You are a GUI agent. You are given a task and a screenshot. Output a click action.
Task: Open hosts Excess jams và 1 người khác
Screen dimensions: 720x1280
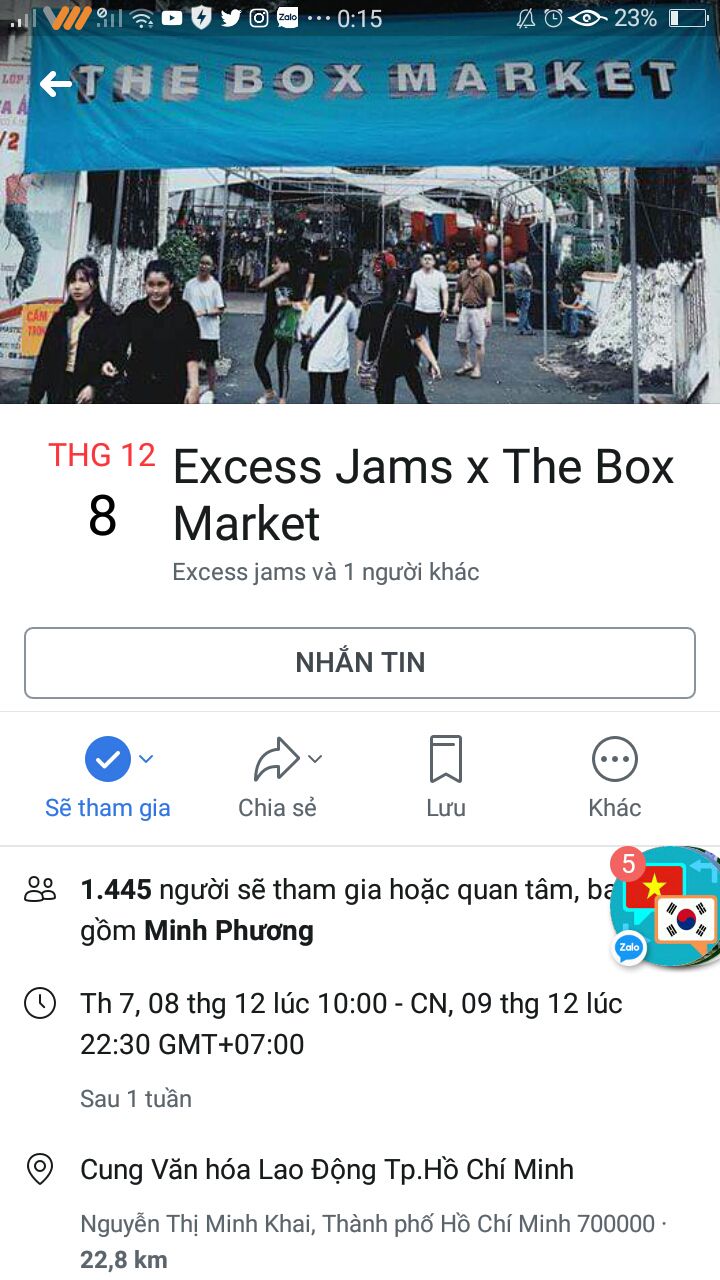click(x=325, y=572)
